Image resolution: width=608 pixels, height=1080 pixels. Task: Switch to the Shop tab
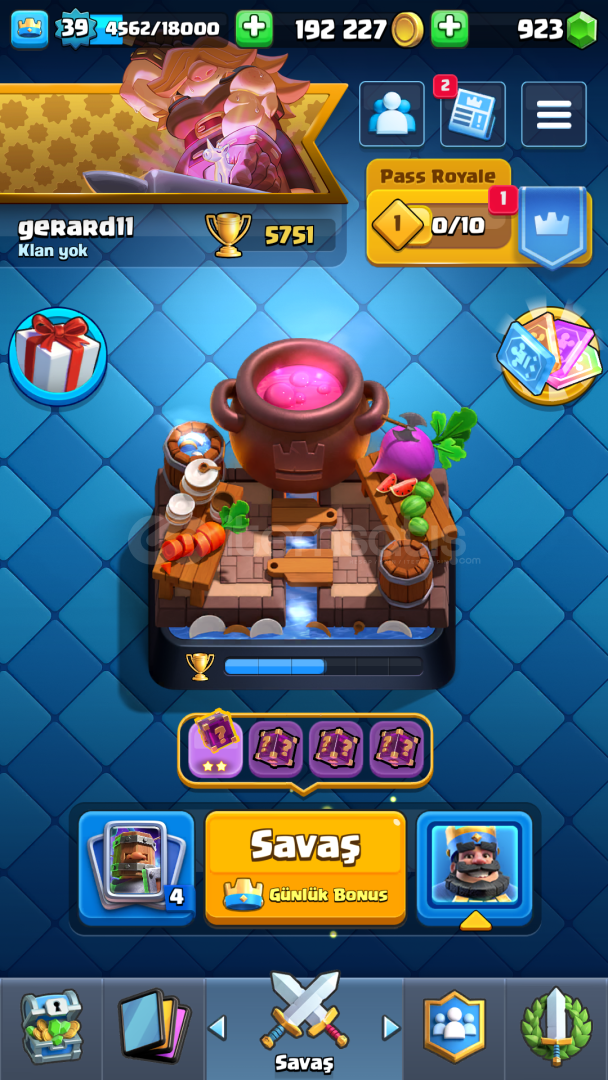pyautogui.click(x=51, y=1026)
